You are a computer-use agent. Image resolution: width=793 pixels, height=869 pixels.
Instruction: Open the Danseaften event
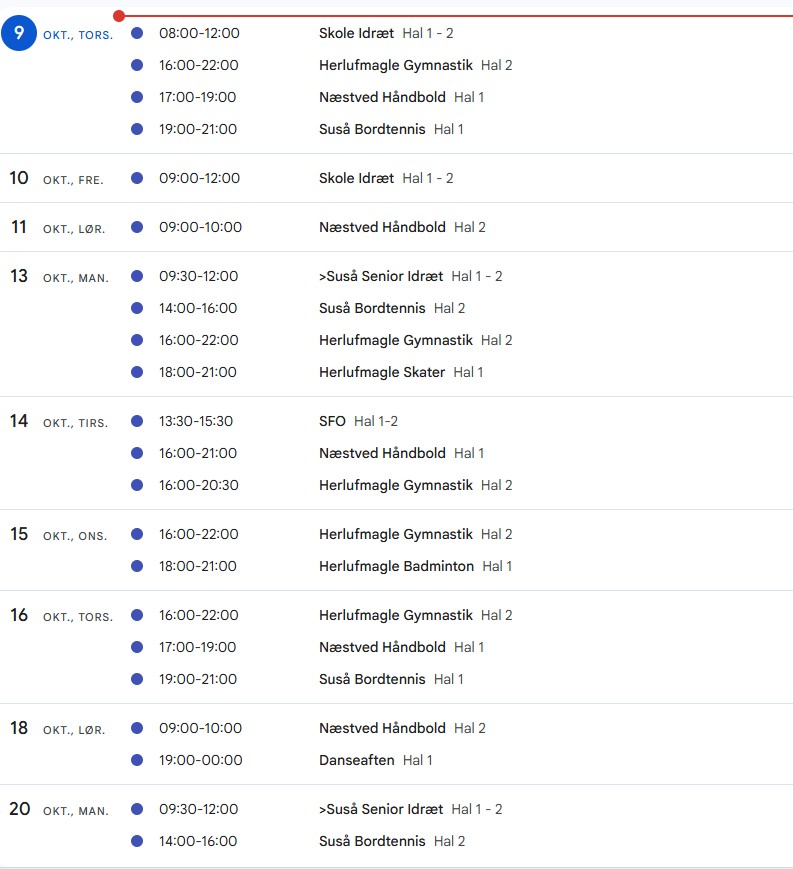tap(357, 760)
